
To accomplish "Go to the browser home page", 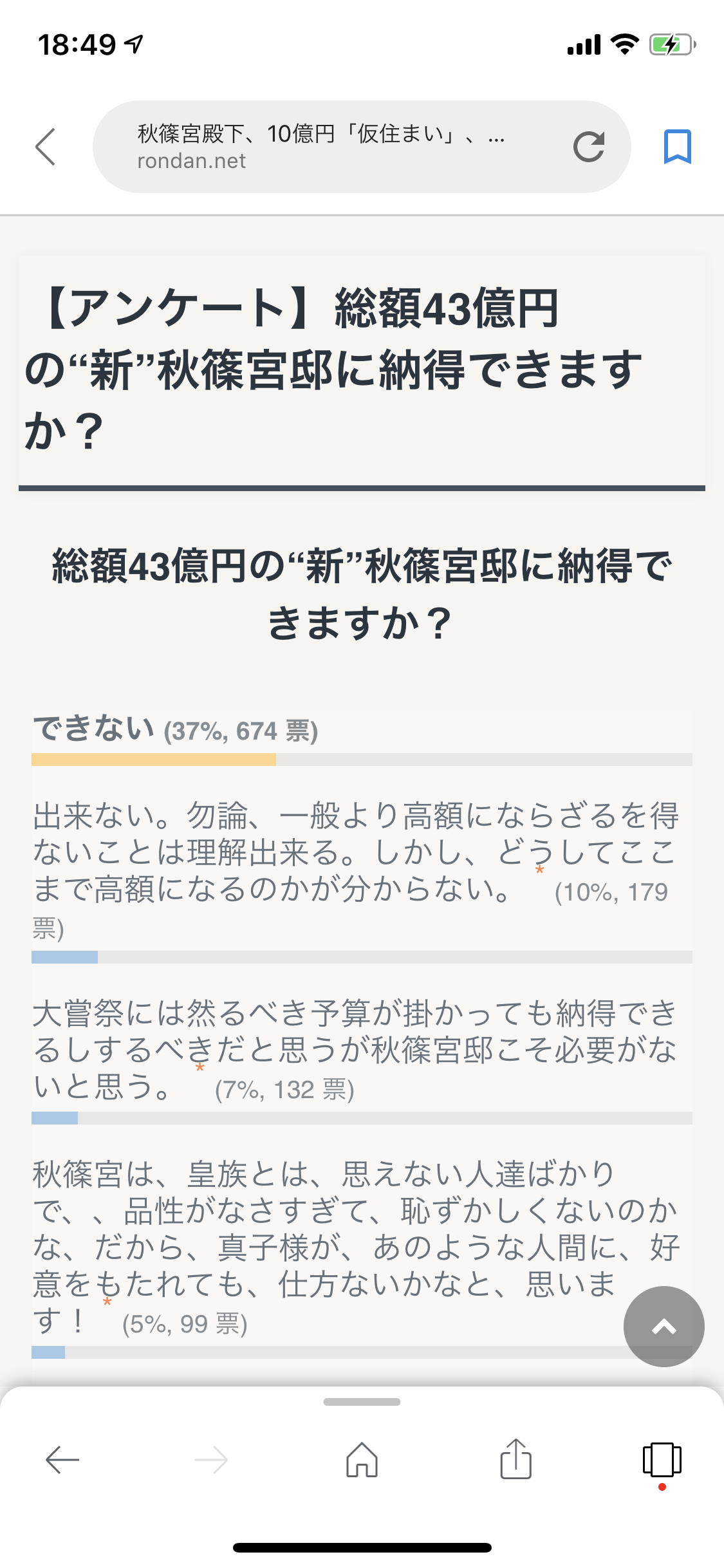I will (x=362, y=1459).
